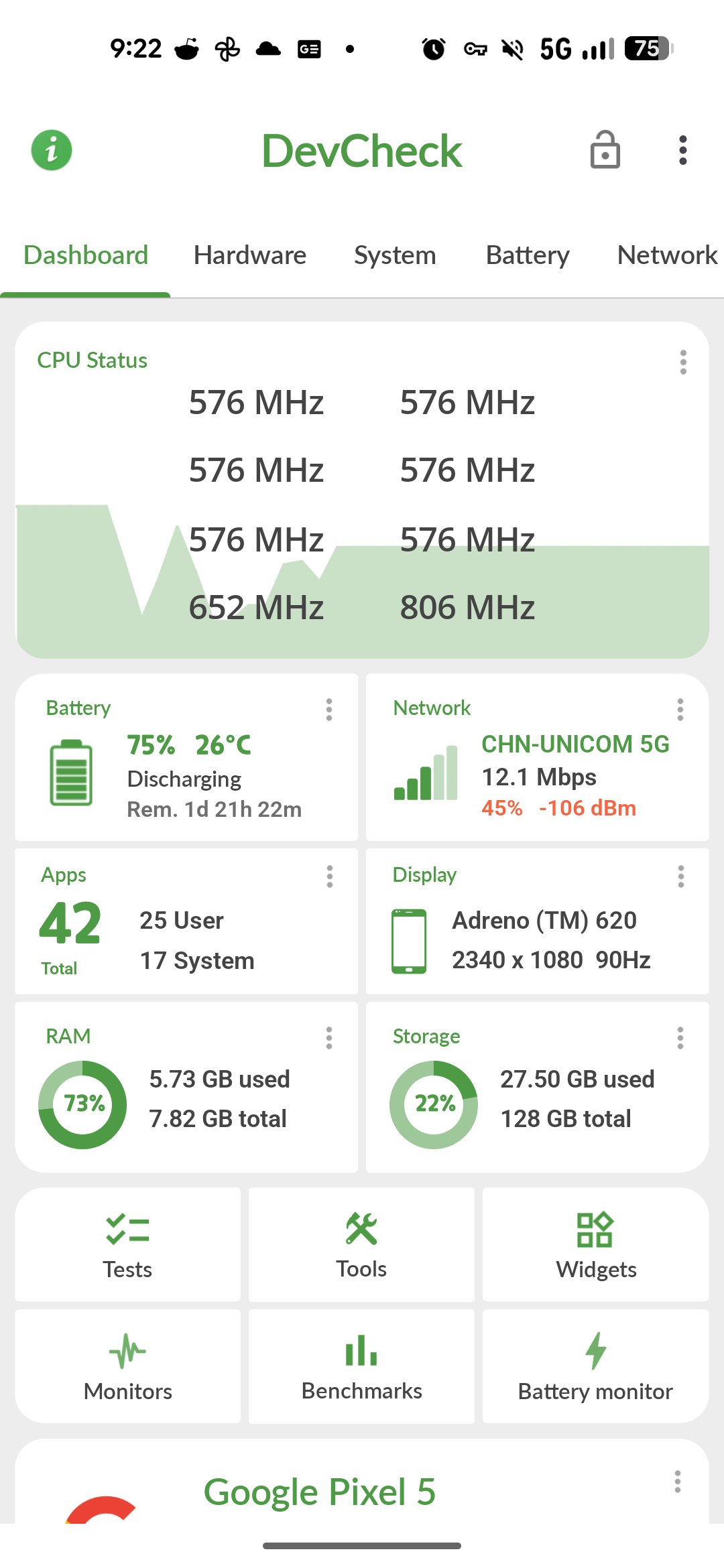Tap the Monitors waveform icon

(x=127, y=1352)
